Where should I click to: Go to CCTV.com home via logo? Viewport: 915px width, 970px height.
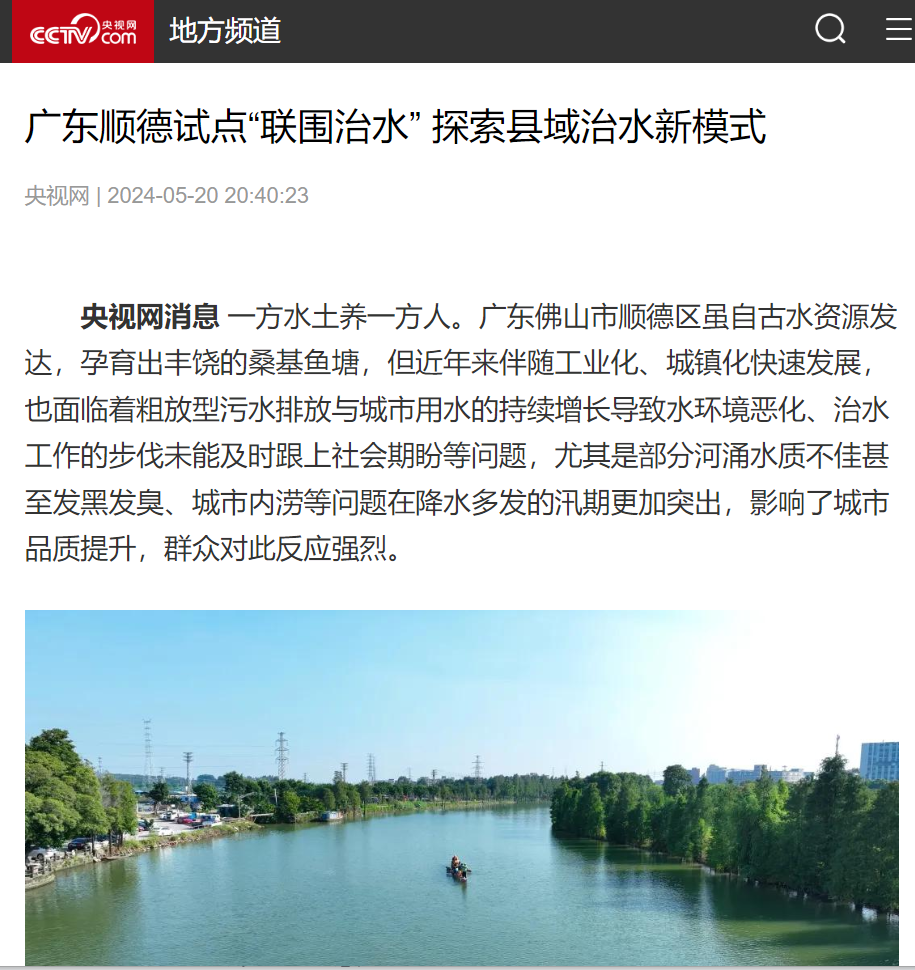click(x=83, y=31)
